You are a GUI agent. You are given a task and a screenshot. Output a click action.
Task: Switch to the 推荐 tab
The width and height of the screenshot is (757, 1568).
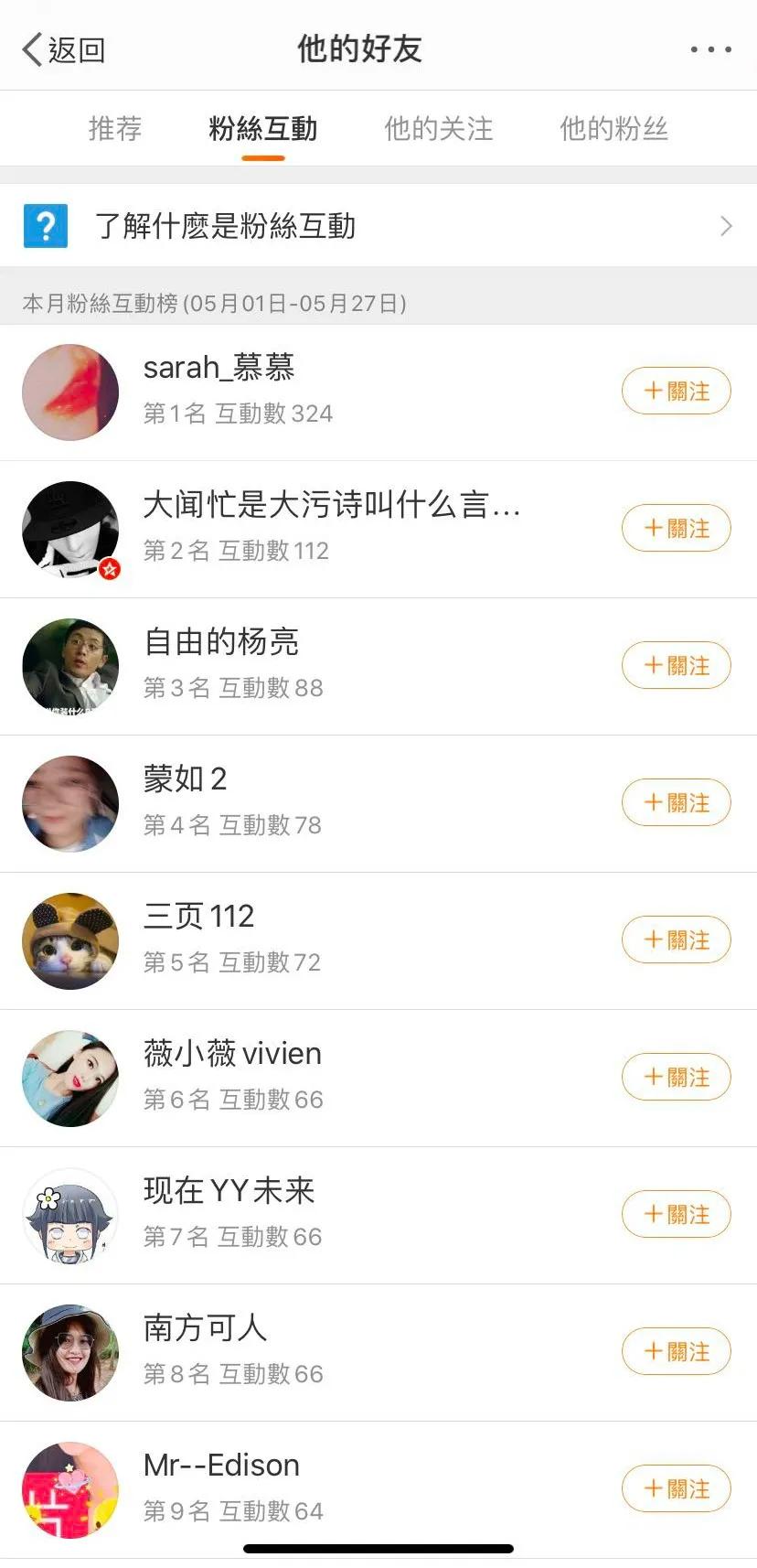point(114,129)
